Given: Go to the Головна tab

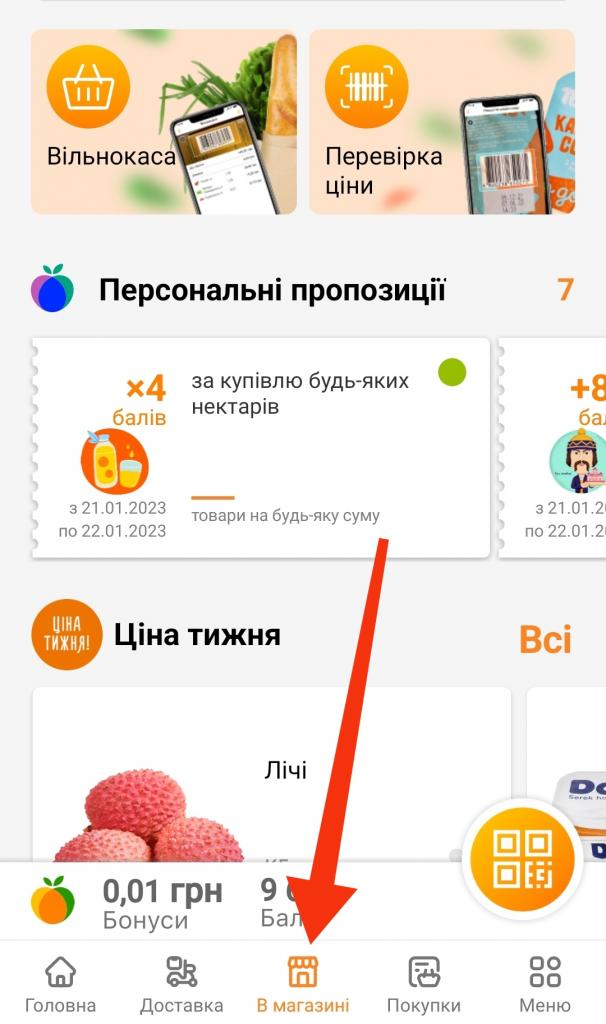Looking at the screenshot, I should tap(61, 984).
